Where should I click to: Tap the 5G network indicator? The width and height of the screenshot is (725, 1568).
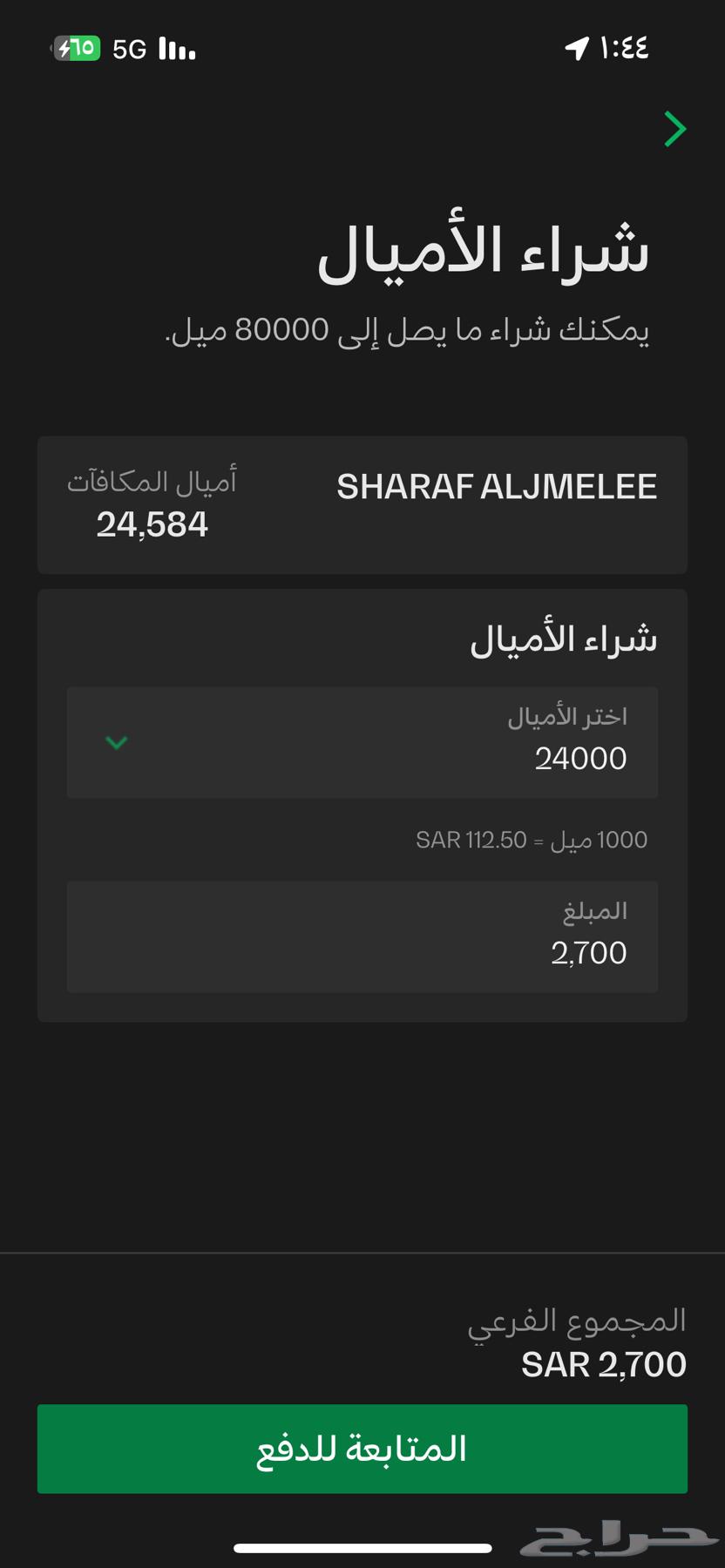128,50
